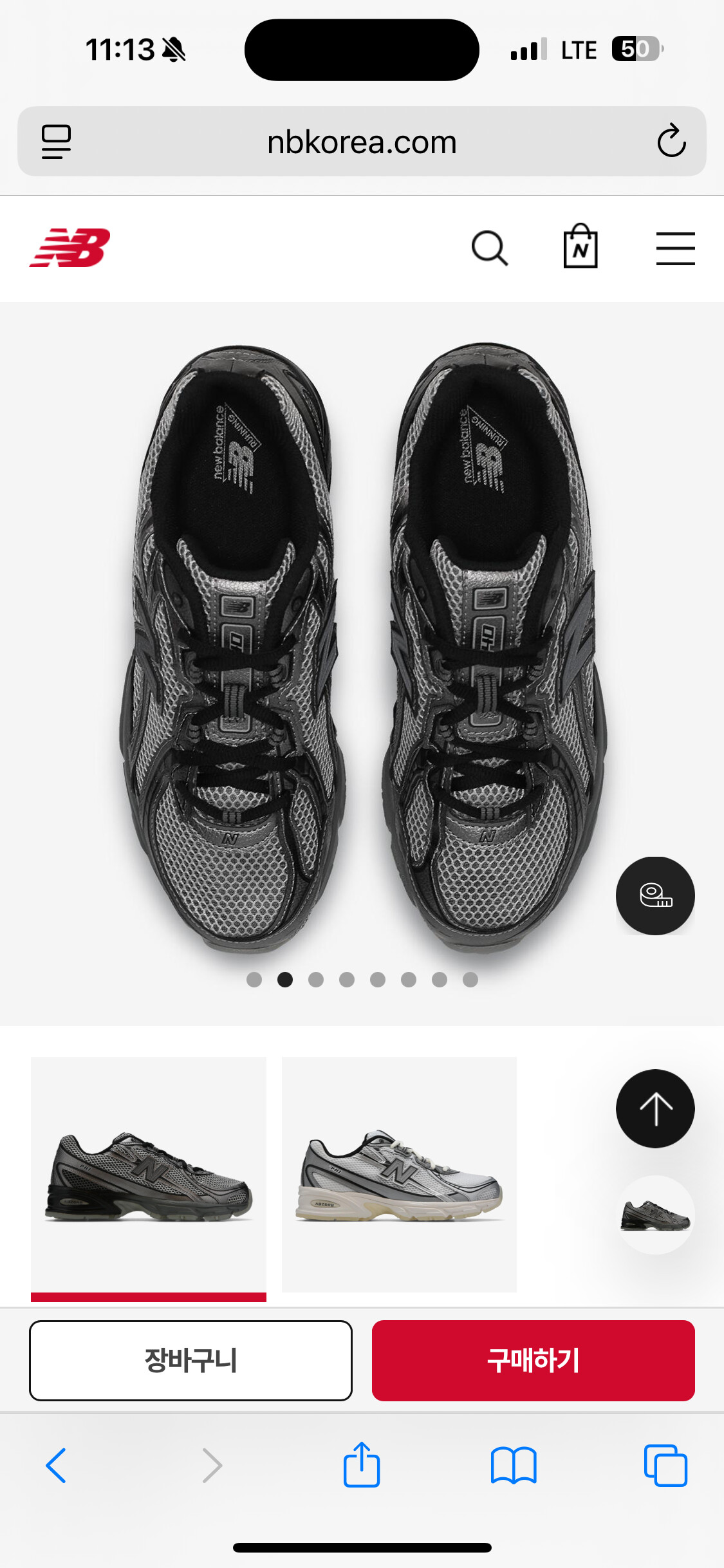The height and width of the screenshot is (1568, 724).
Task: Select the silver and cream shoe color thumbnail
Action: click(399, 1174)
